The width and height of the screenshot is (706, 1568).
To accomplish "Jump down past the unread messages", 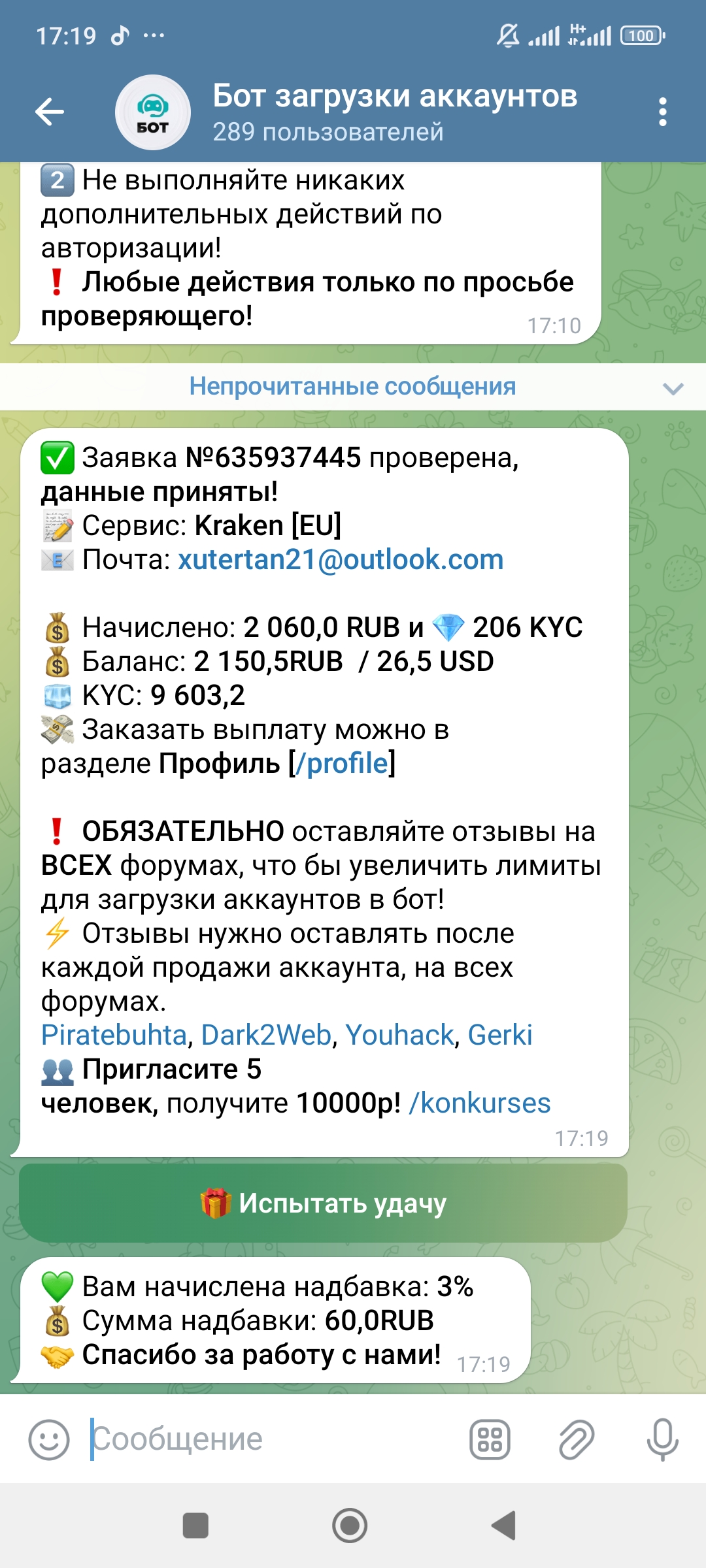I will [x=673, y=388].
